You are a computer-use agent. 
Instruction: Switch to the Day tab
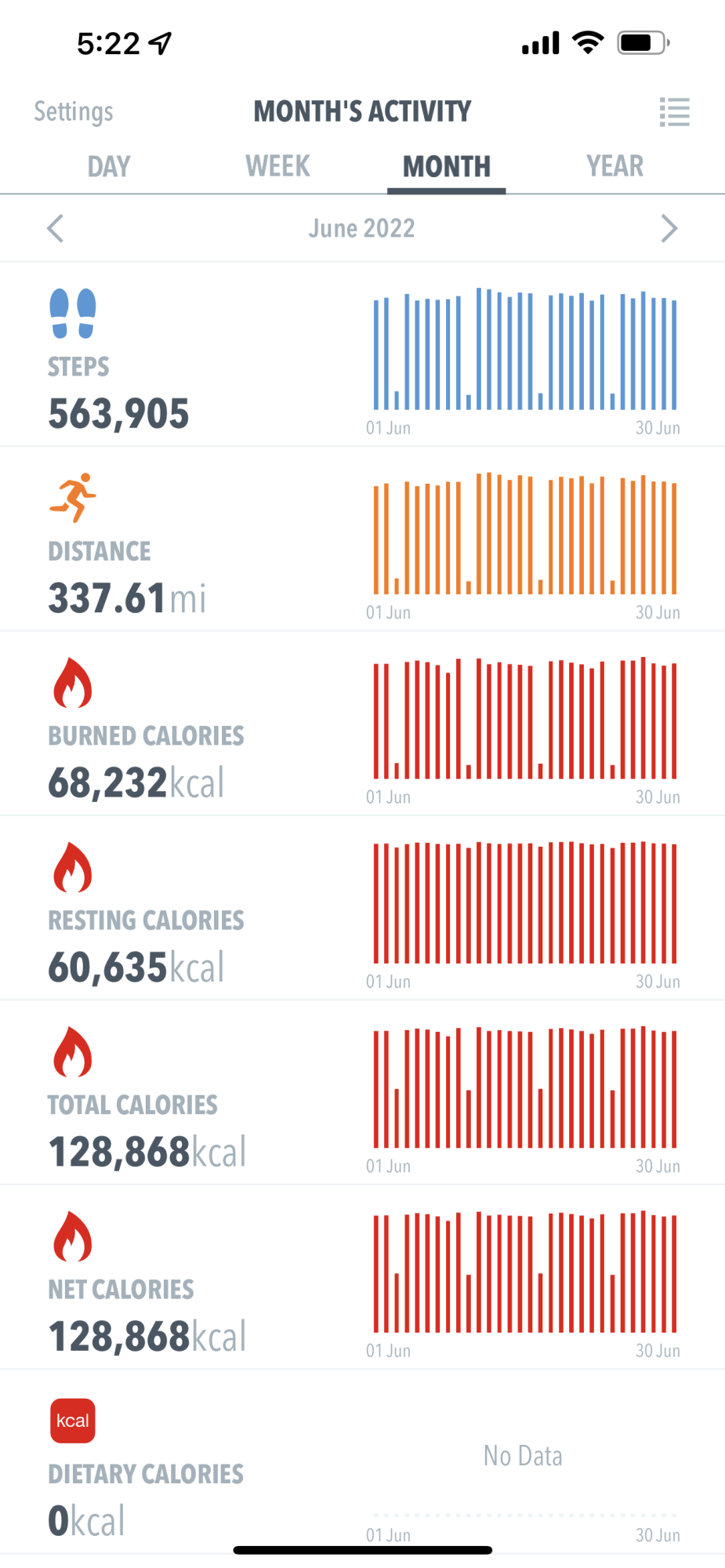point(109,166)
